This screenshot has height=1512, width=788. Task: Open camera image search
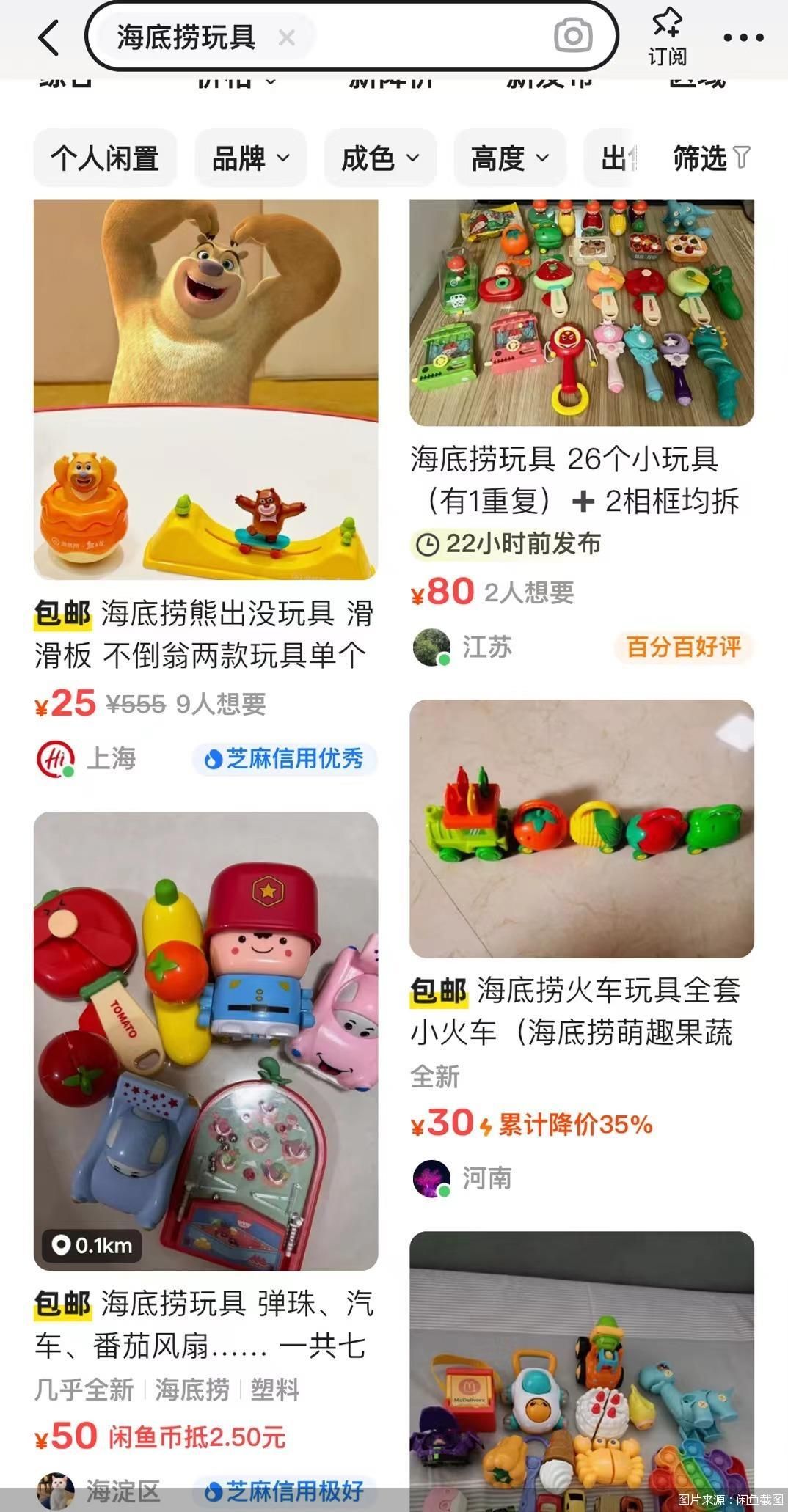click(572, 36)
